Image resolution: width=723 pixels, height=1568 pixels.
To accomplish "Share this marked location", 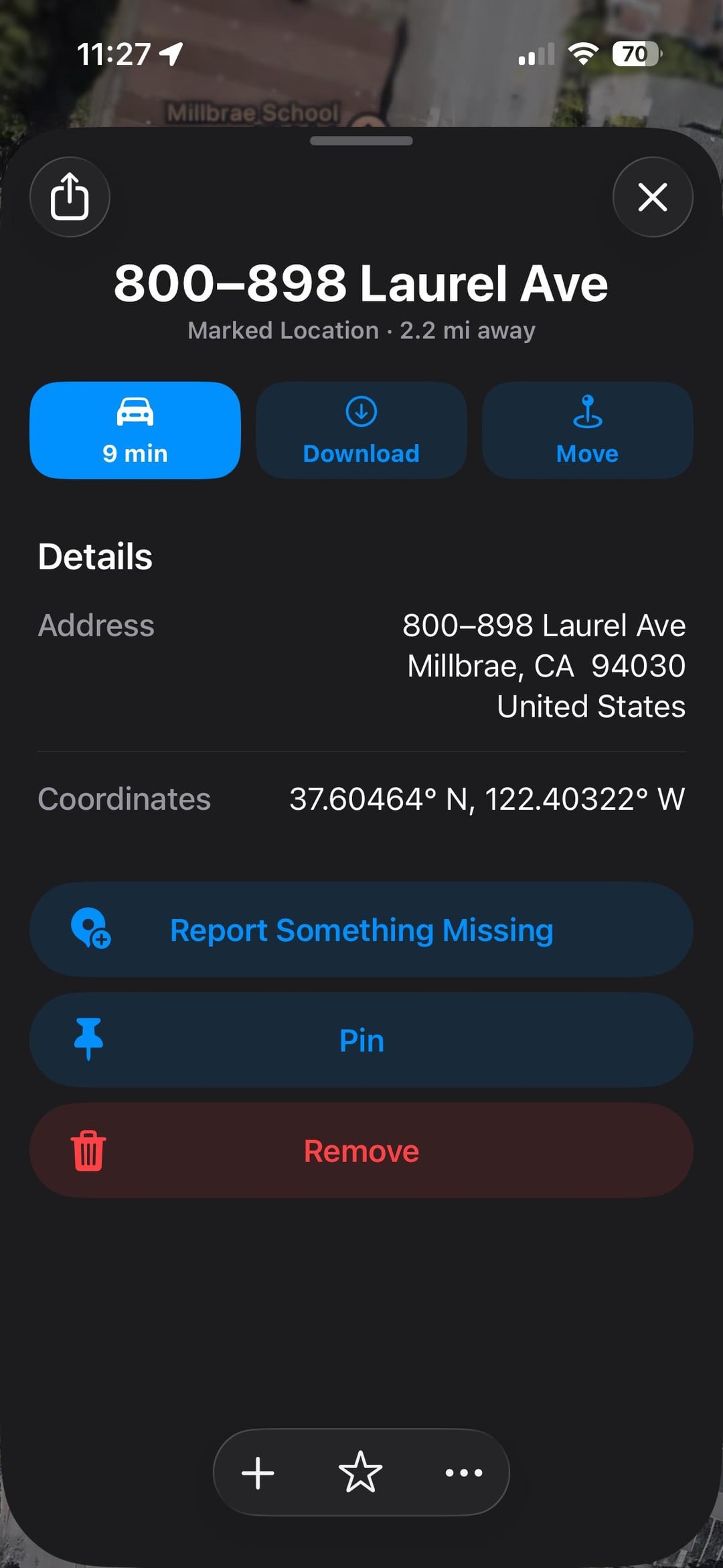I will [x=70, y=197].
